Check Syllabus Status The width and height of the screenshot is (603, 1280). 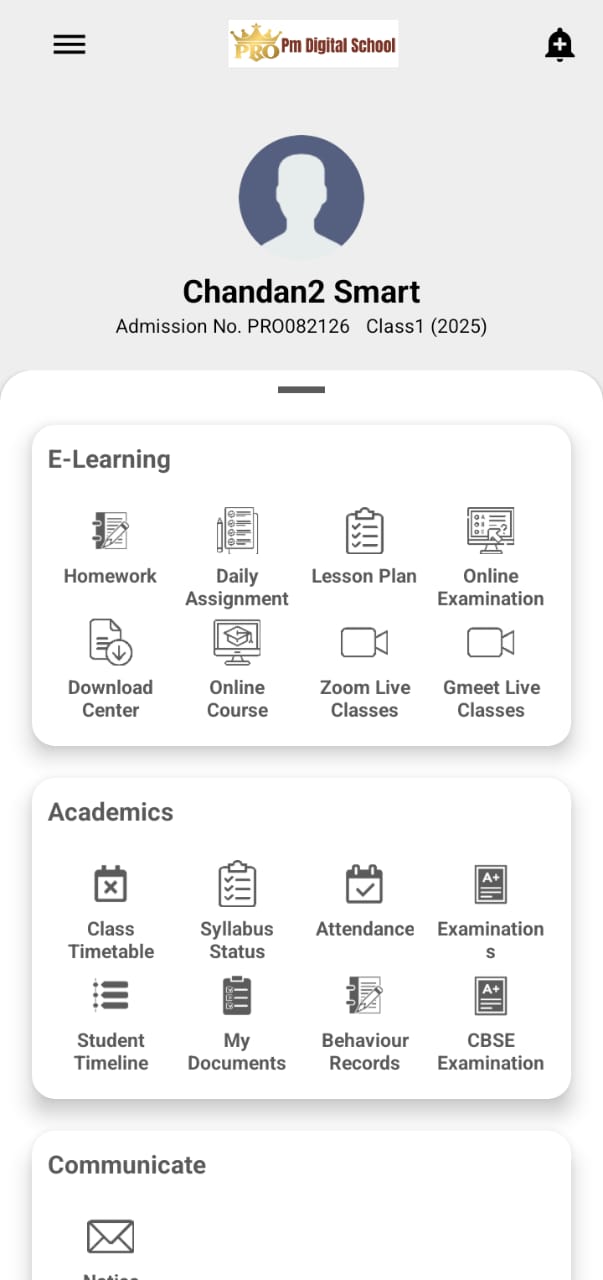237,912
